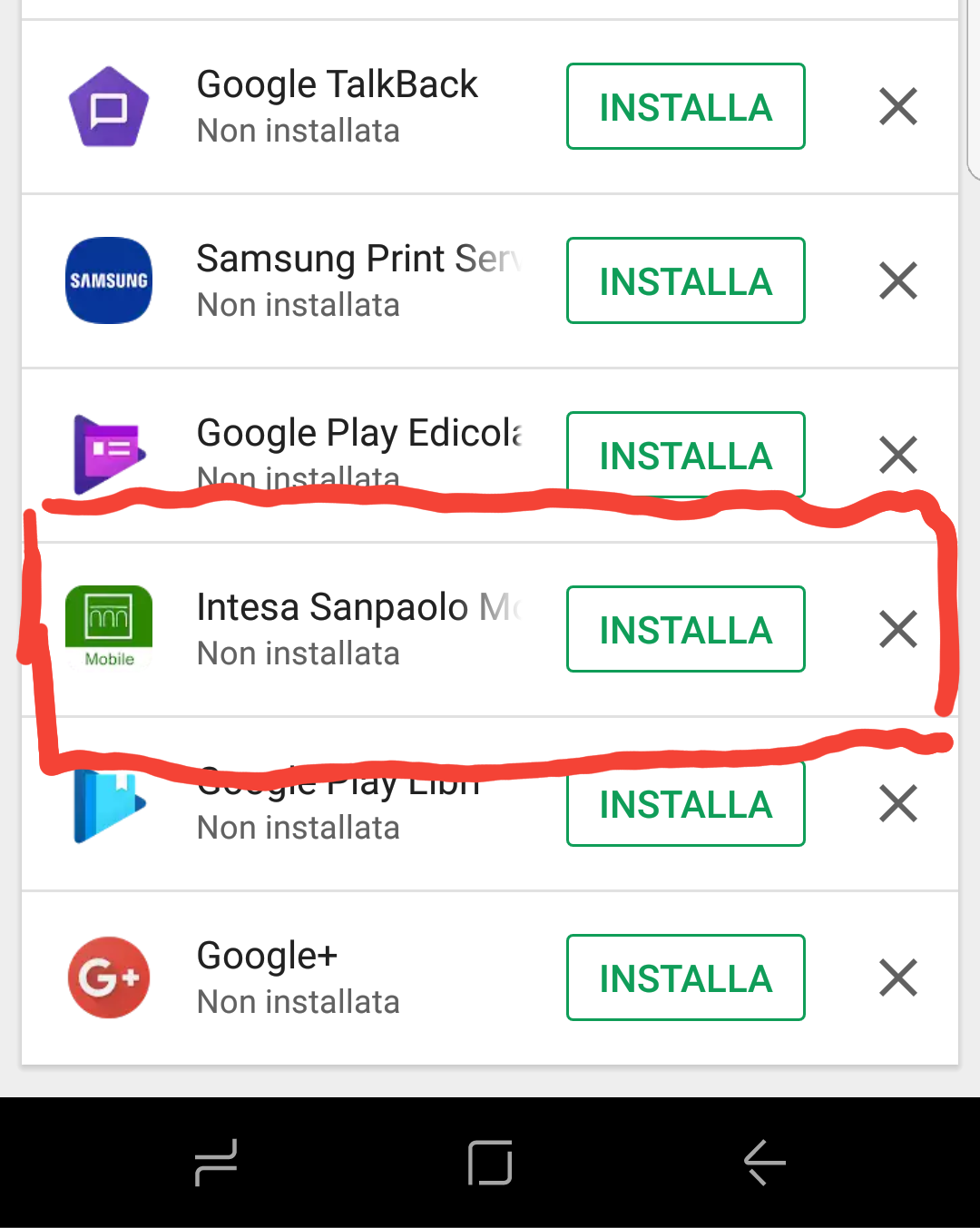Screen dimensions: 980x1228
Task: Open recent apps from the navigation bar
Action: tap(216, 1163)
